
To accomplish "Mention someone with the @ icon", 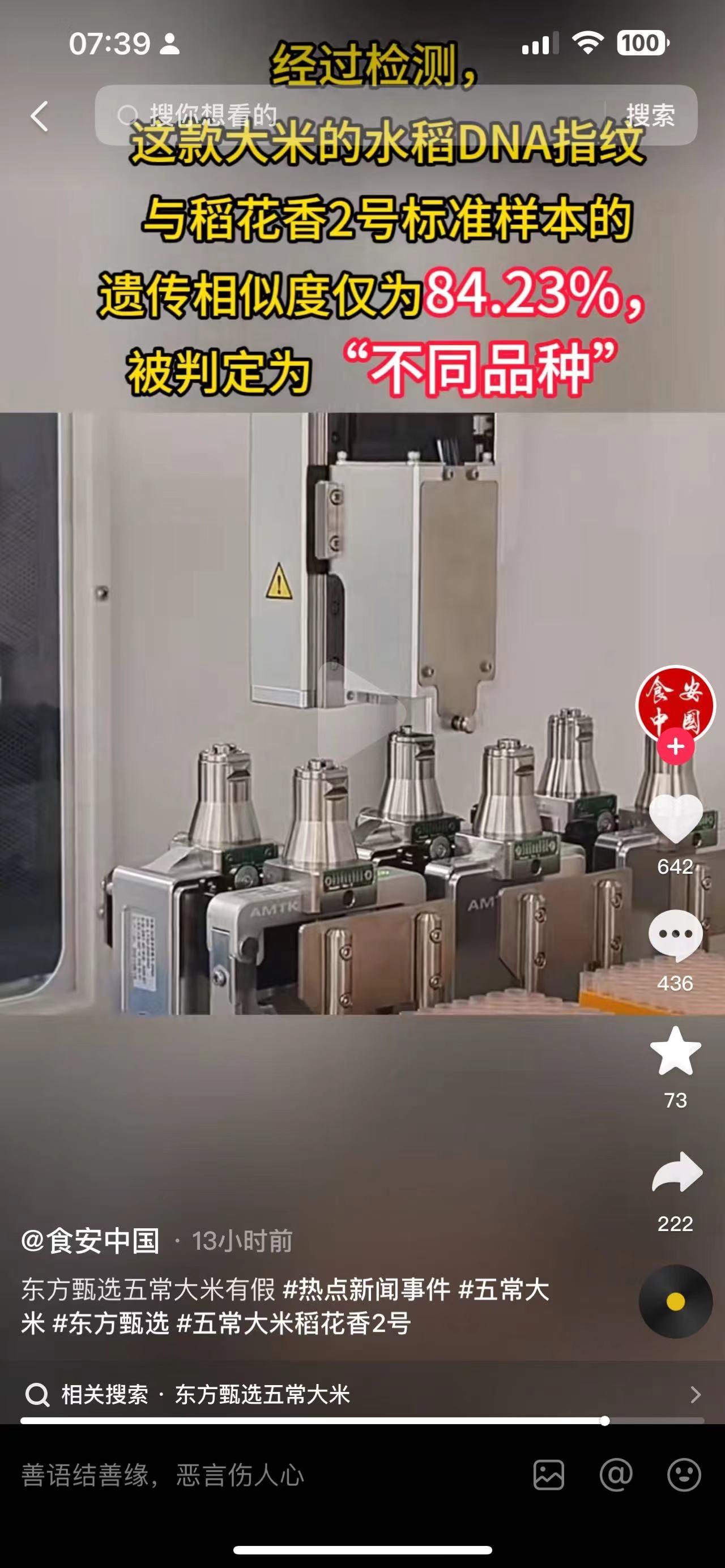I will 616,1476.
